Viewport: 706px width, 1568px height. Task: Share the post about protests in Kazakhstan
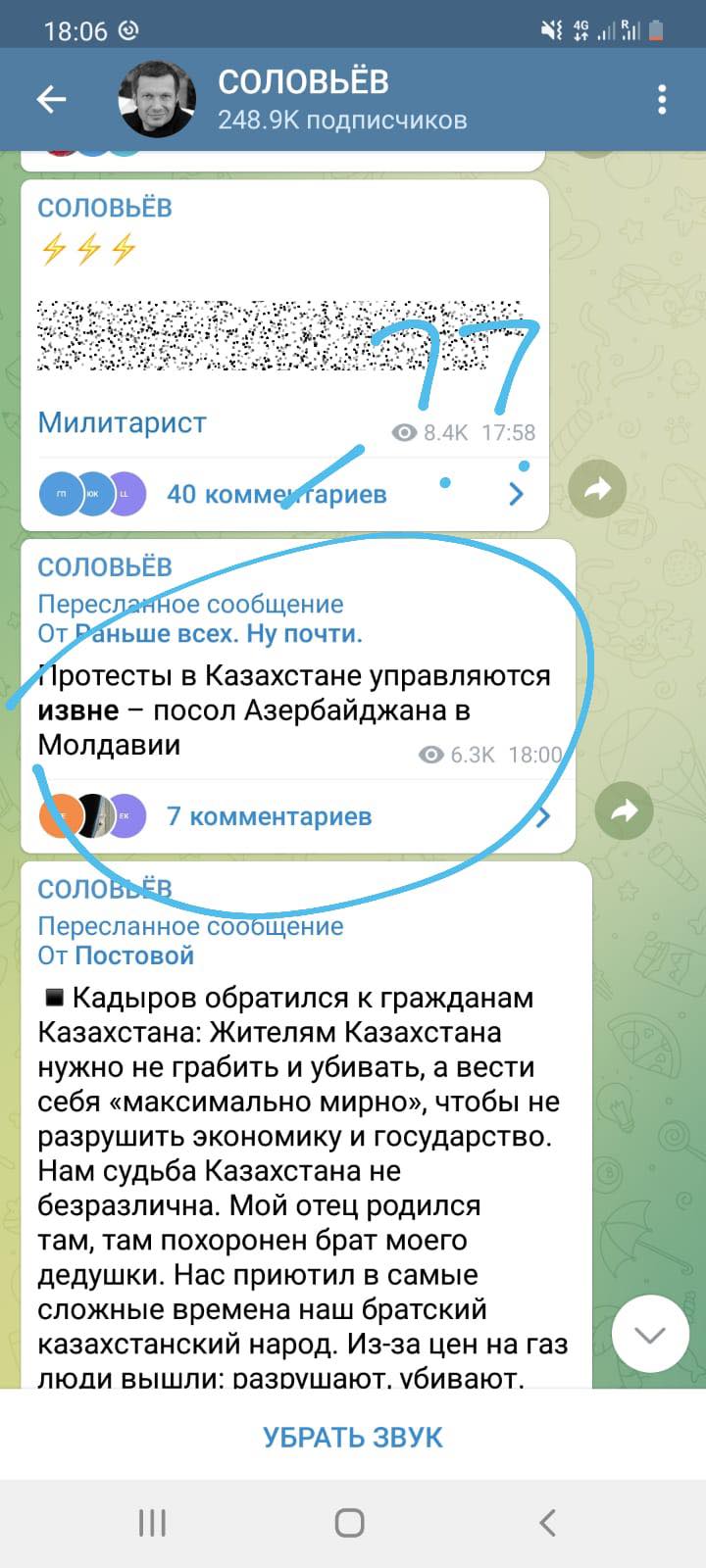click(624, 810)
